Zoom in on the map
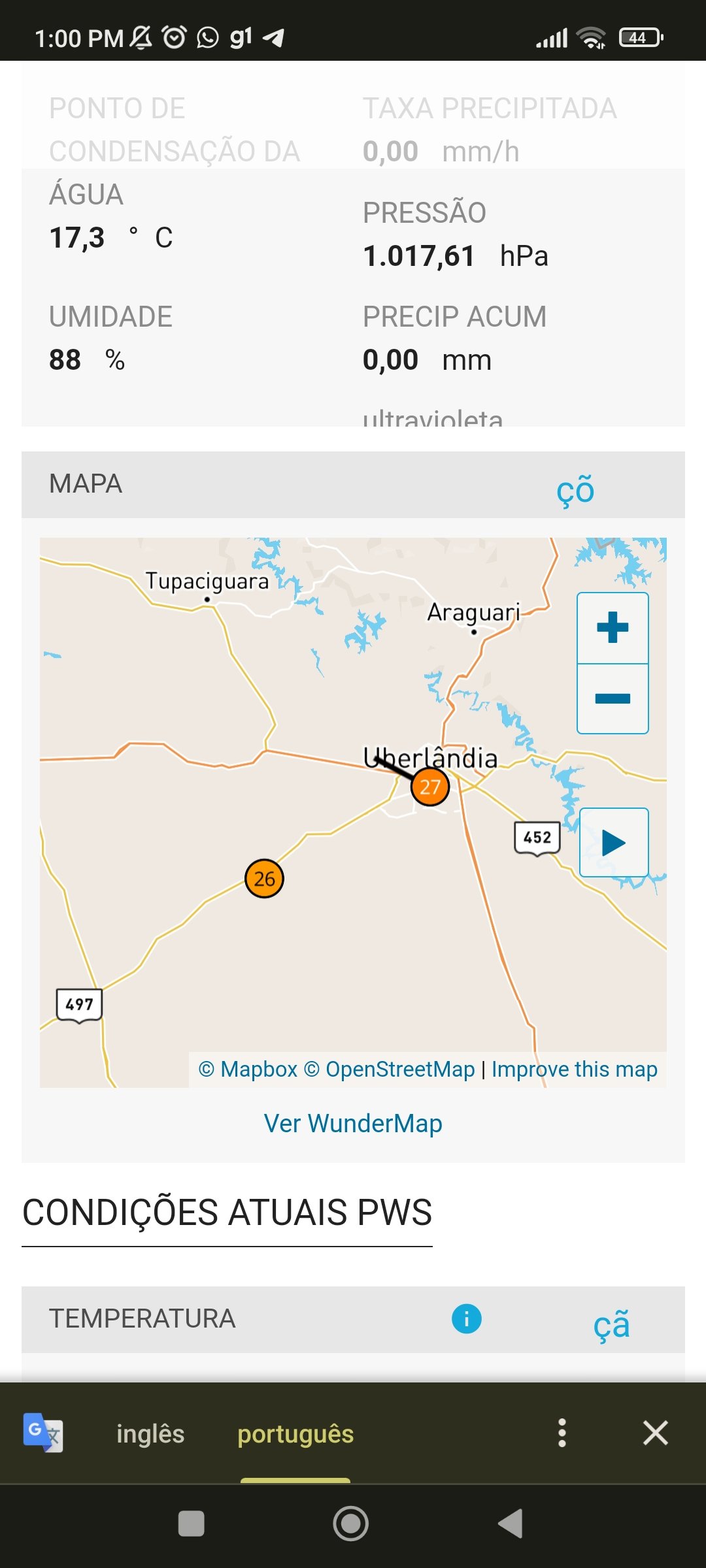 [x=613, y=628]
